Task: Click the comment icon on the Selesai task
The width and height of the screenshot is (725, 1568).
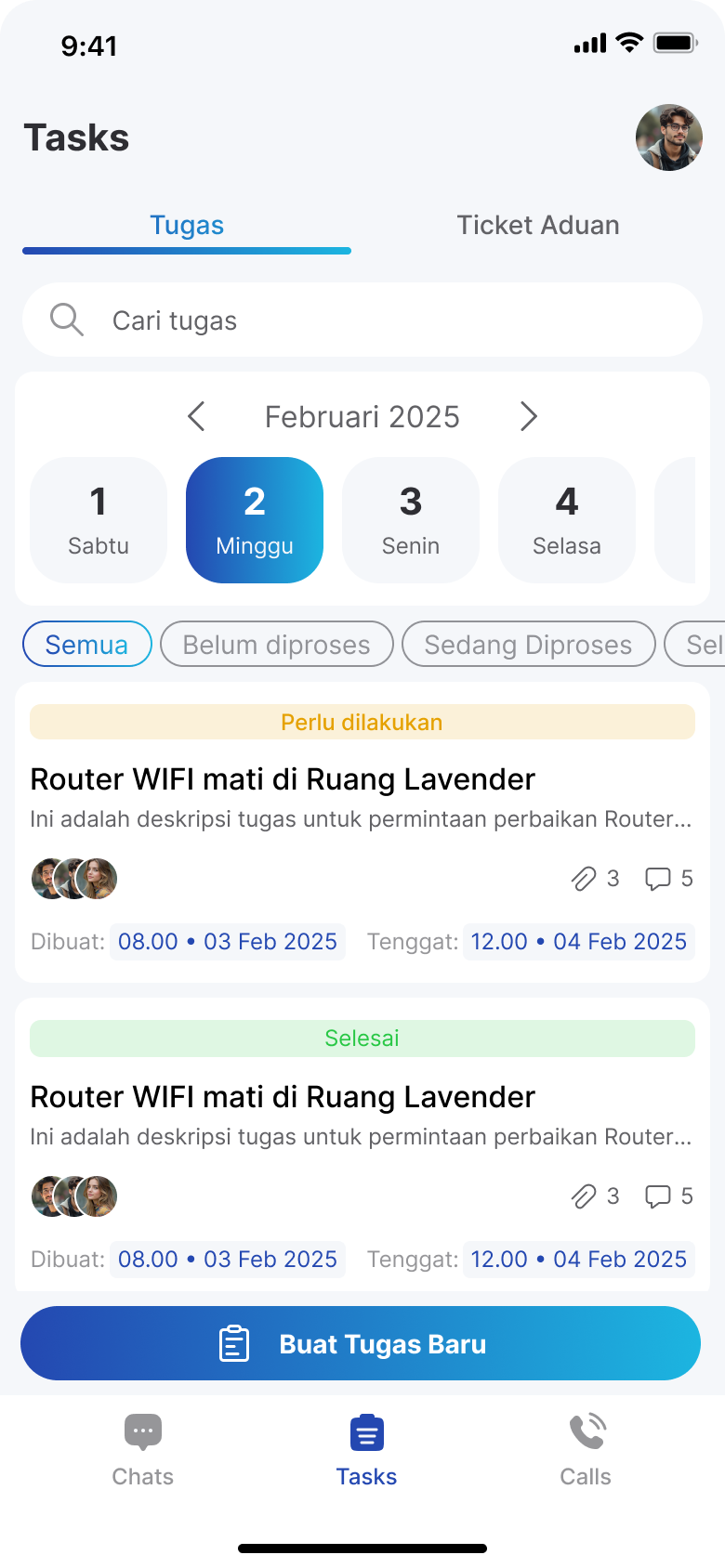Action: pyautogui.click(x=658, y=1196)
